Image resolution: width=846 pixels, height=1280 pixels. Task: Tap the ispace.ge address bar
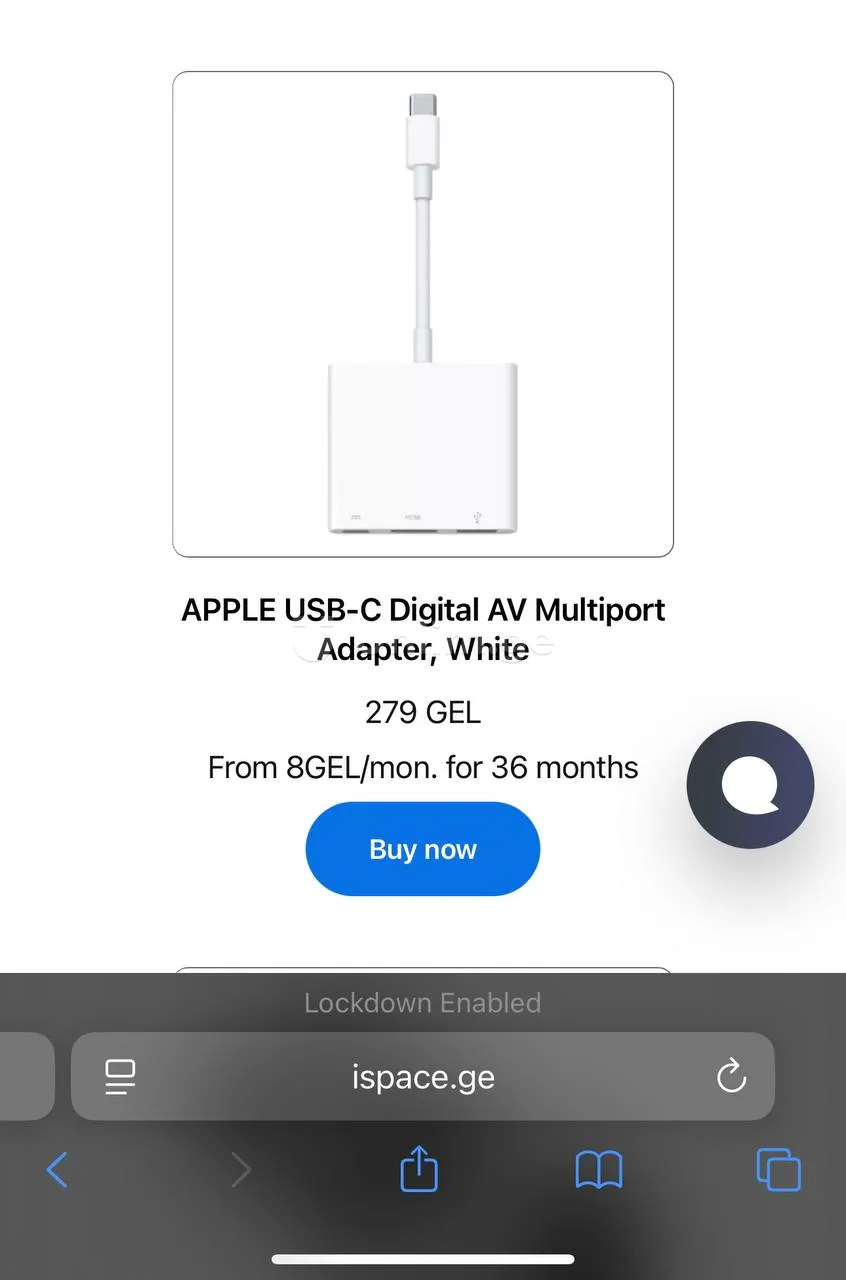pos(423,1077)
